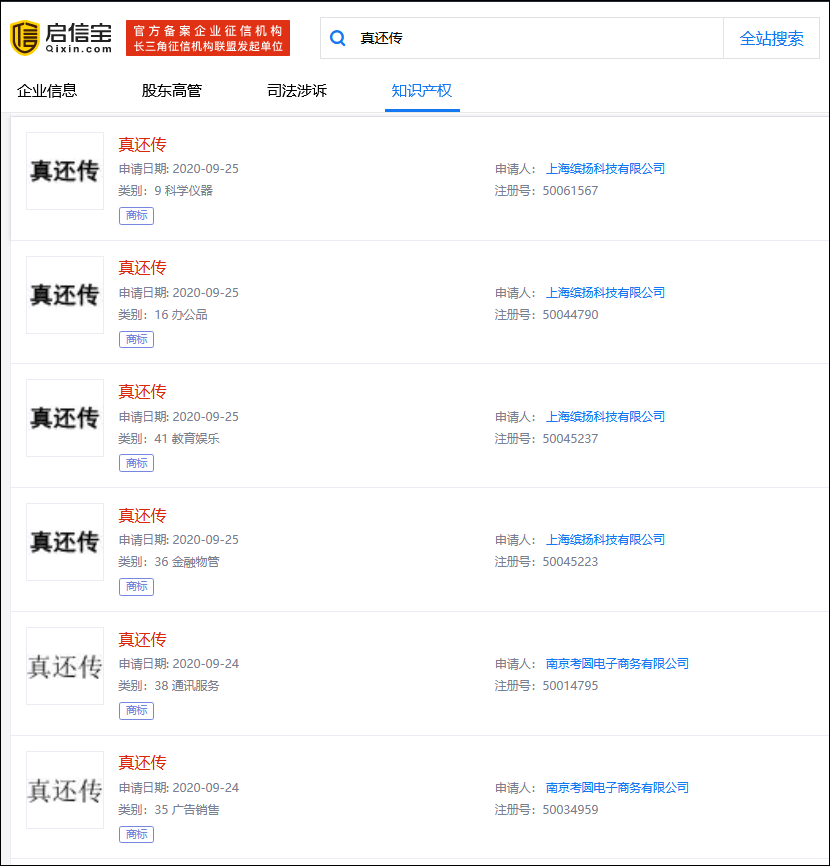Open applicant 南京考圆电子商务有限公司 for registration 50034959

(x=617, y=788)
